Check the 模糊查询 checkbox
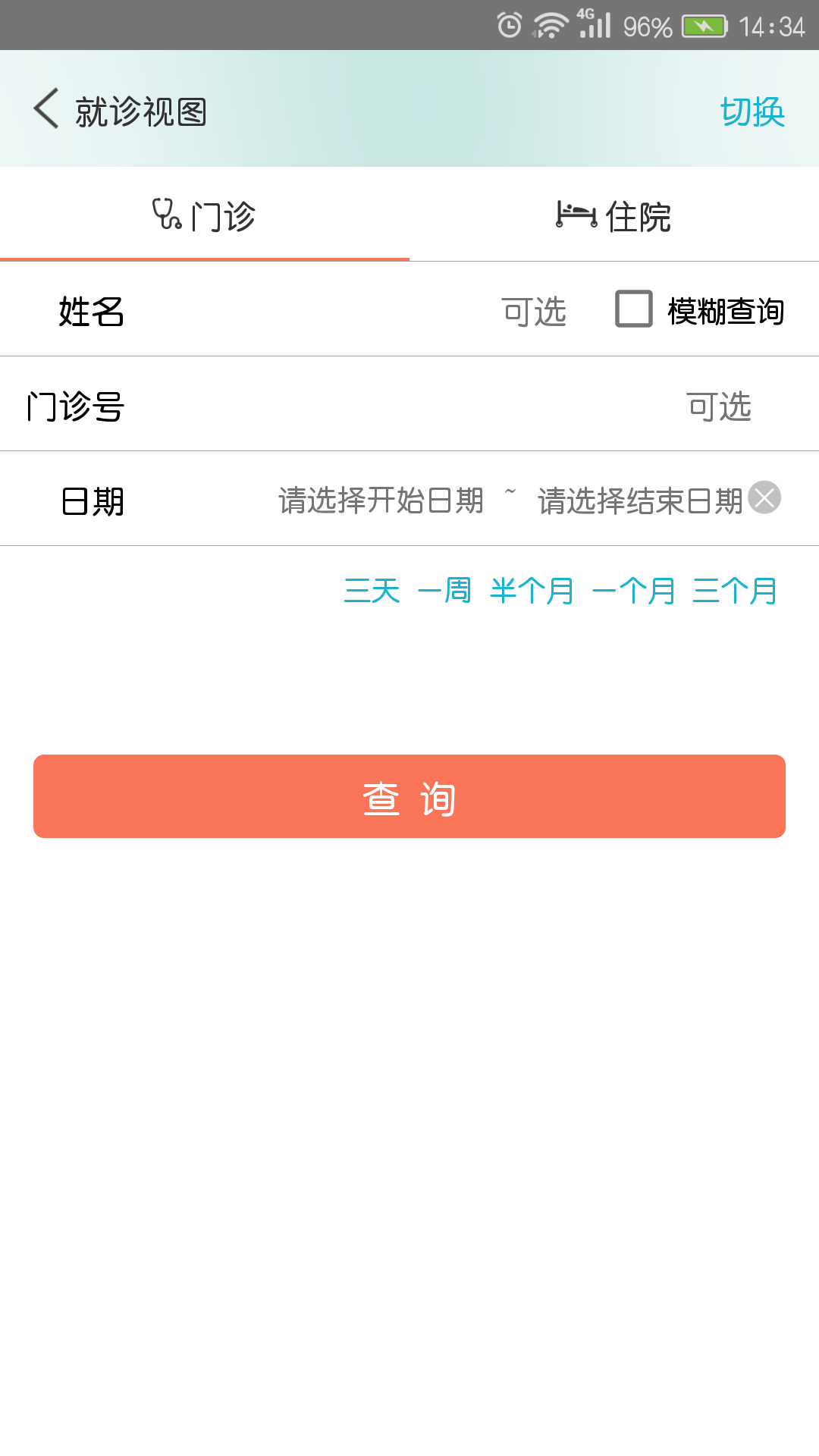Image resolution: width=819 pixels, height=1456 pixels. tap(634, 309)
